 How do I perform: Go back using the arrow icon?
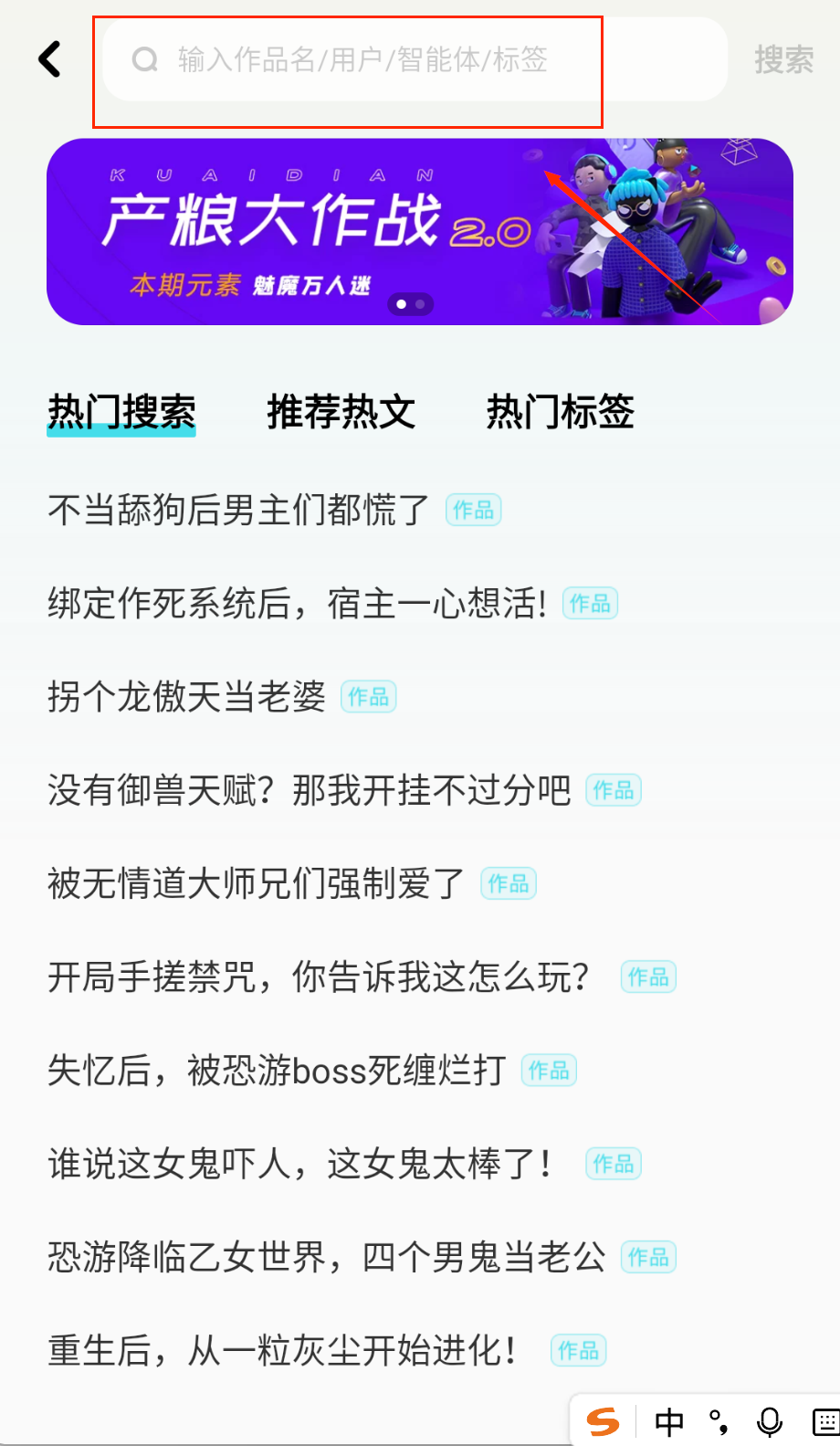(x=50, y=60)
